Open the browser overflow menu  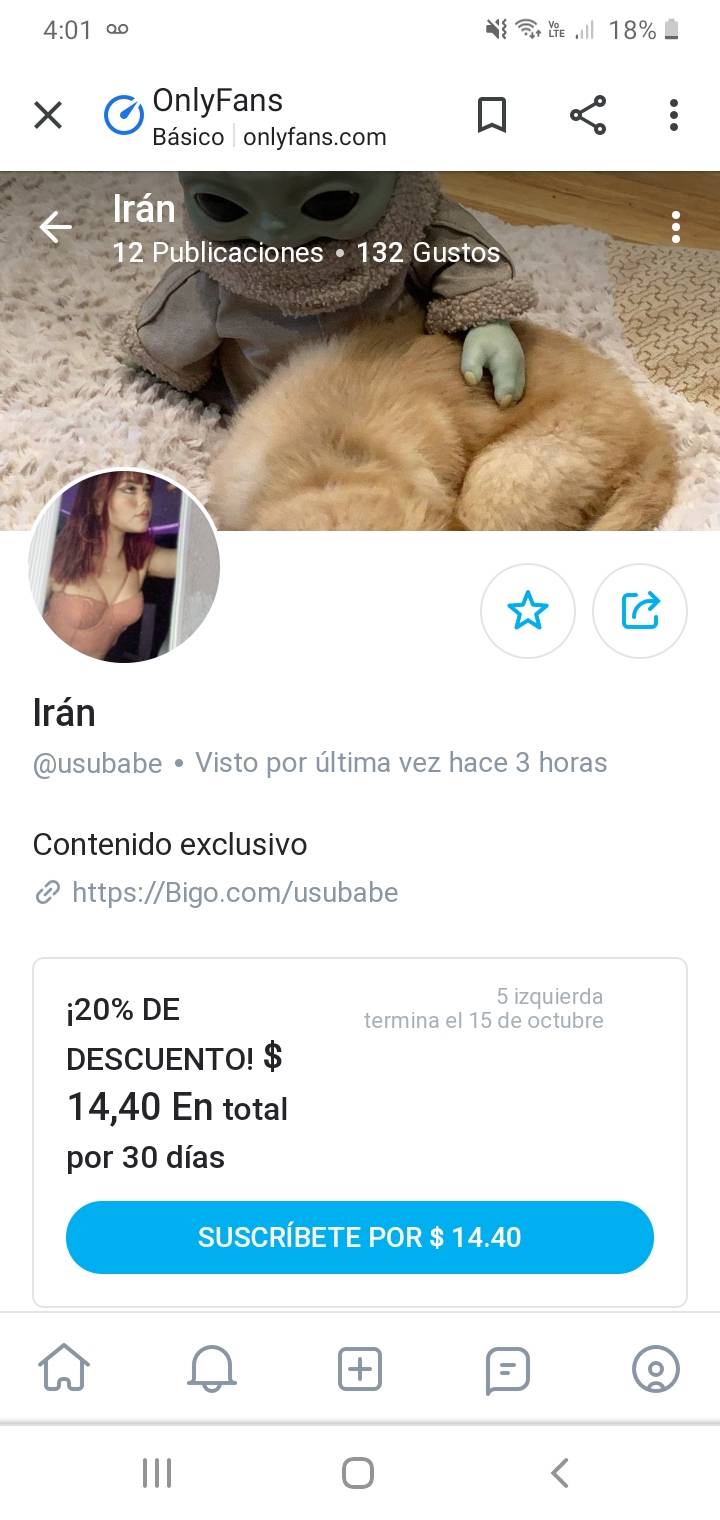674,116
